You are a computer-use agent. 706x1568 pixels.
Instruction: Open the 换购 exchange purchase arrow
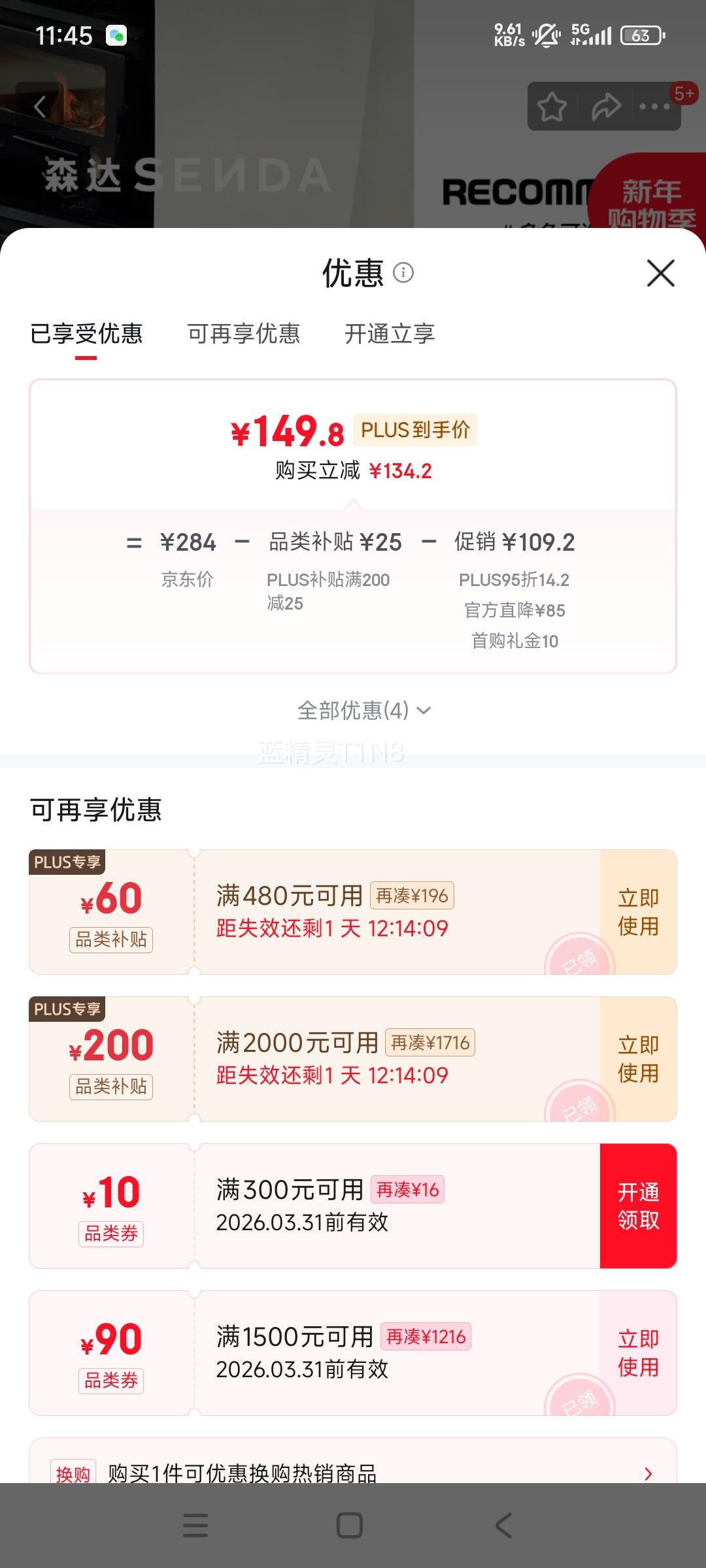648,1473
